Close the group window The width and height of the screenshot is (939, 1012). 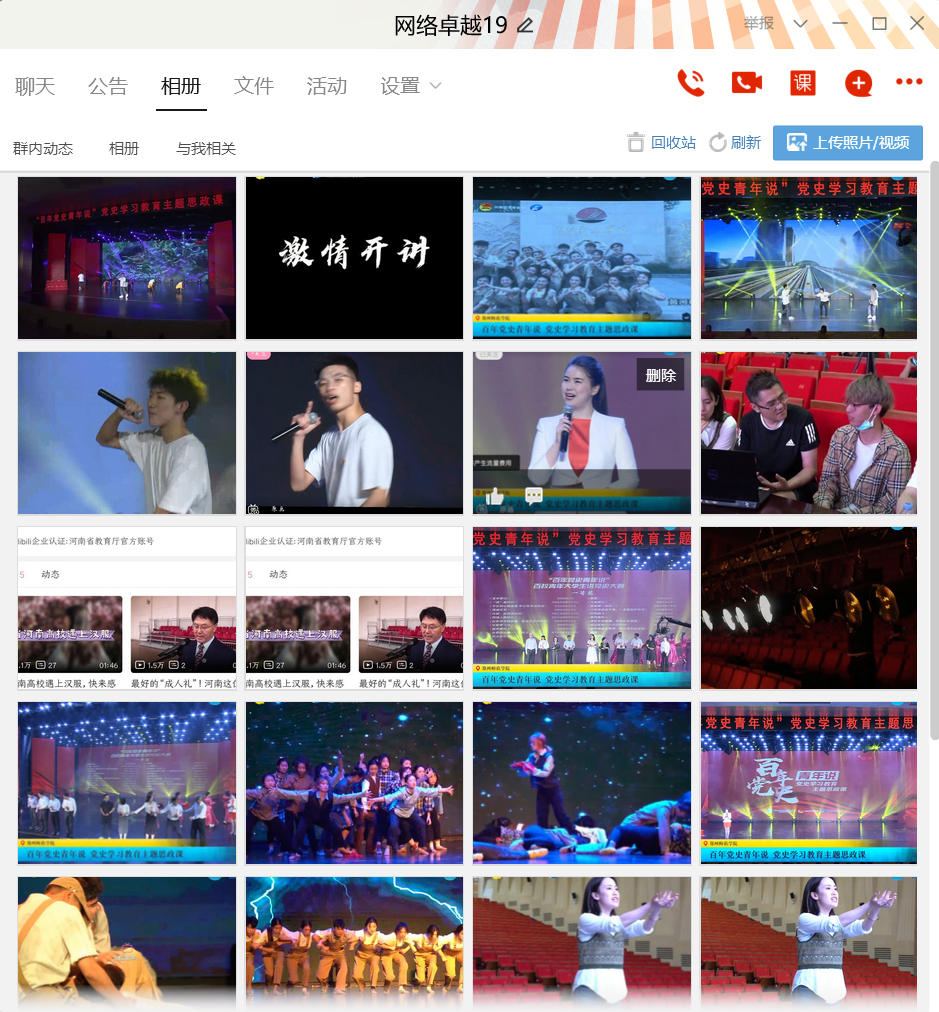917,23
